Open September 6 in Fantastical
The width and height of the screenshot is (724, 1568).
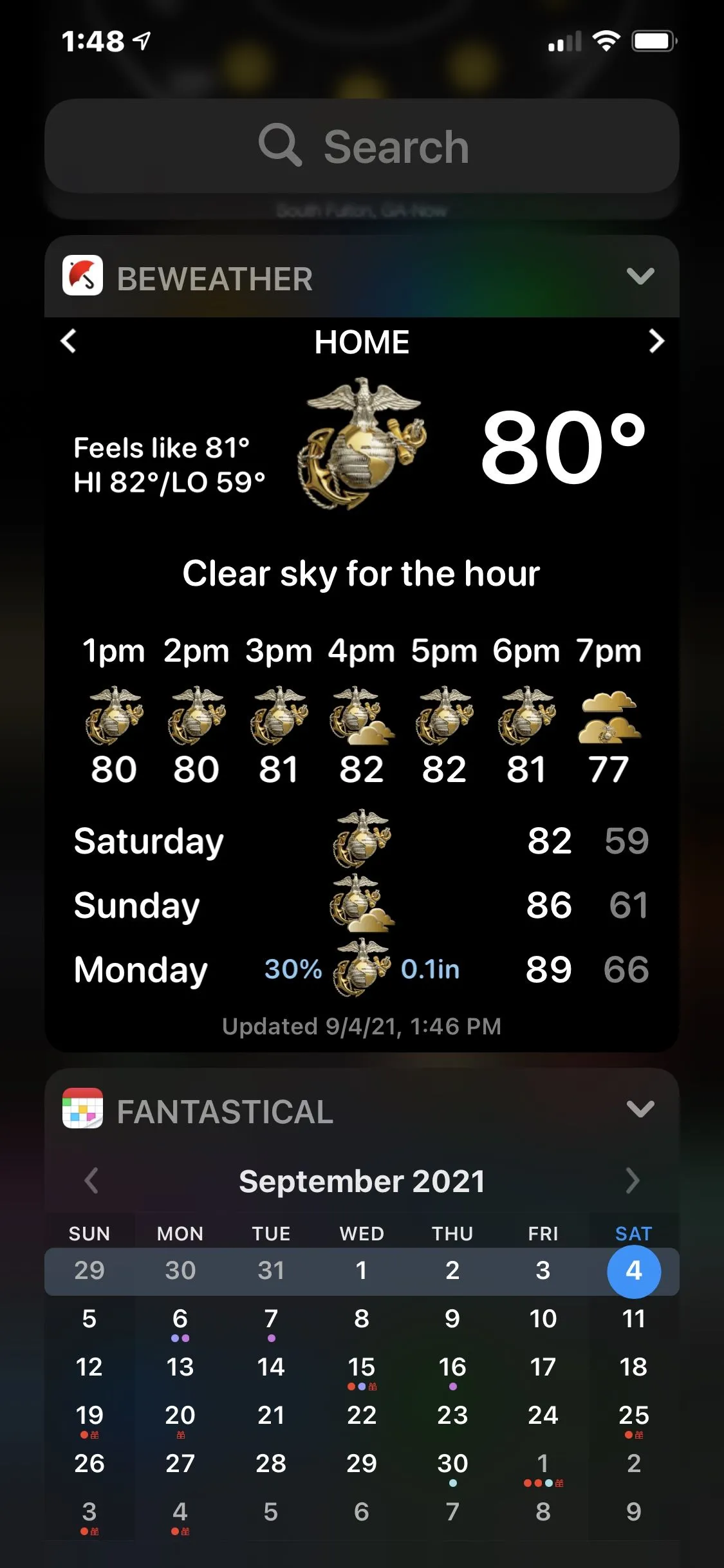pos(180,1320)
